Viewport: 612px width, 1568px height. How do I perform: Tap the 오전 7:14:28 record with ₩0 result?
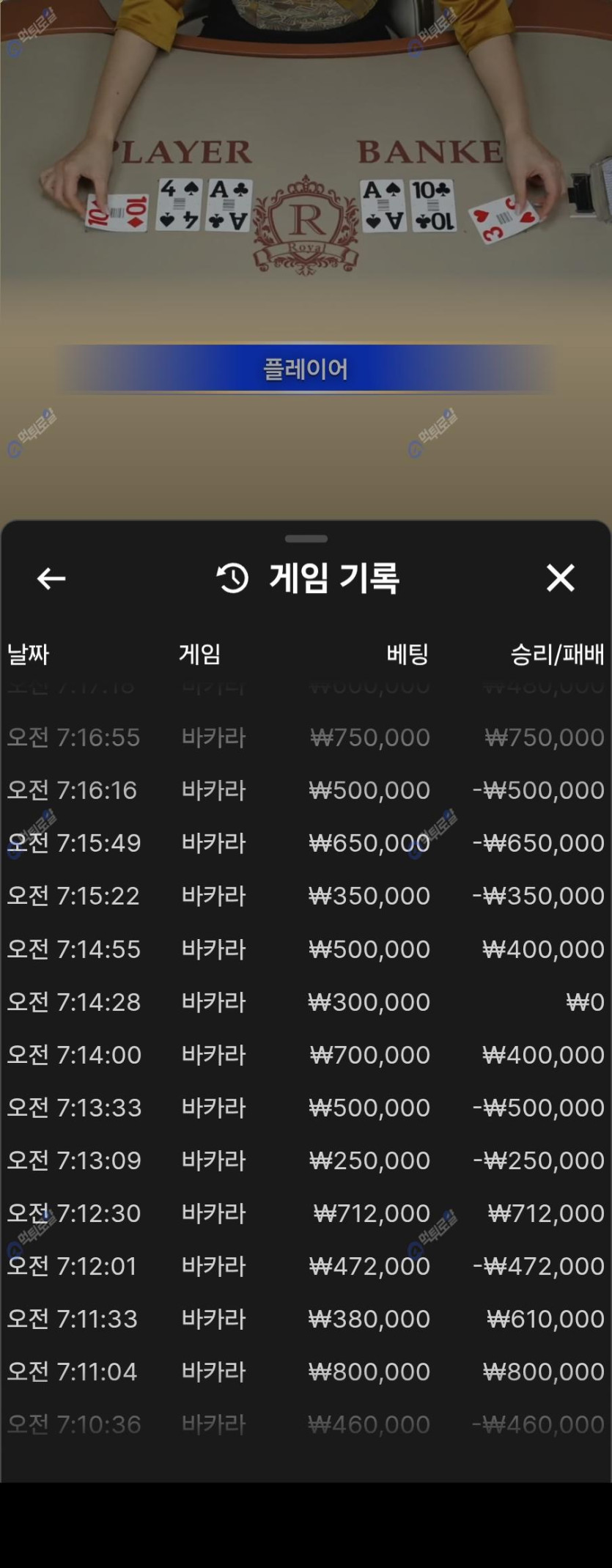click(306, 1002)
